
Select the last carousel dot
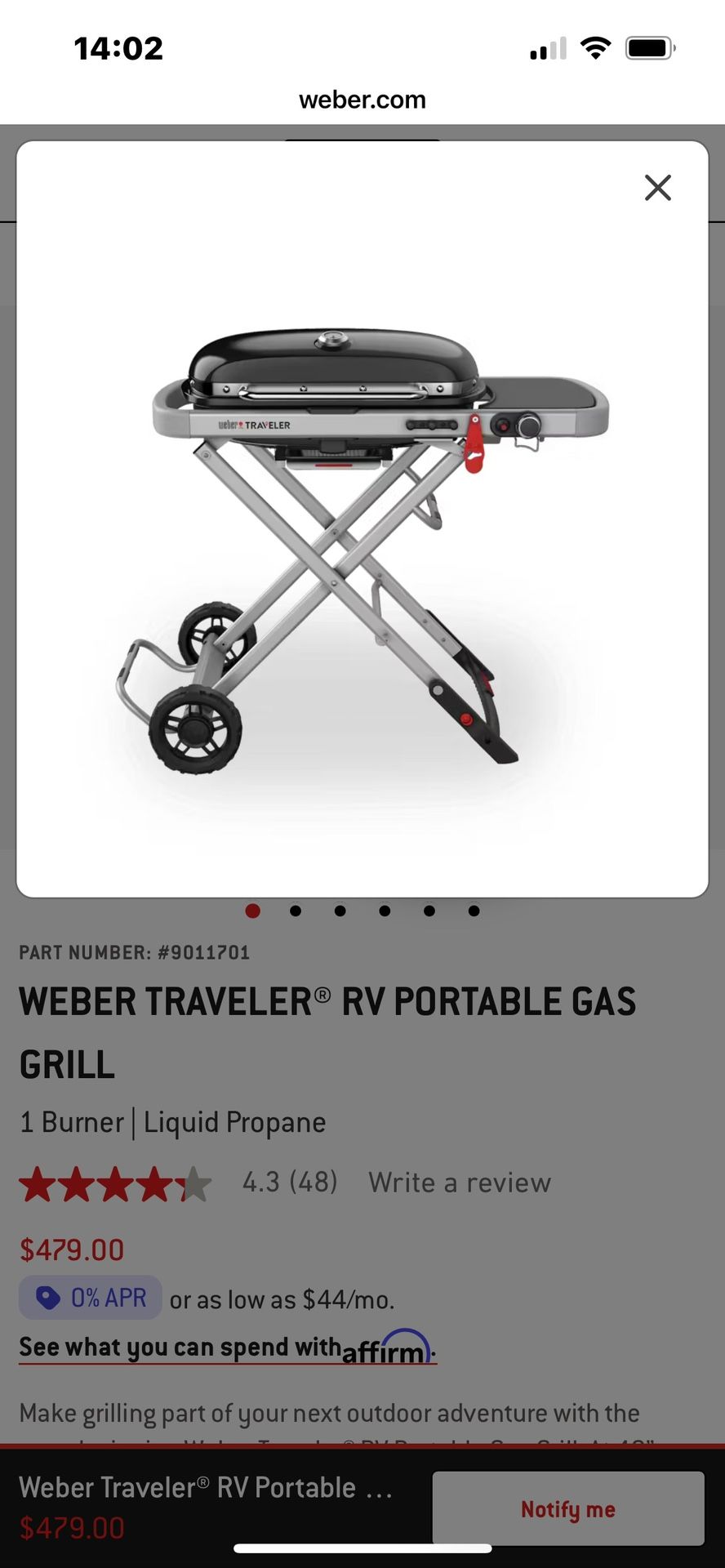[474, 911]
